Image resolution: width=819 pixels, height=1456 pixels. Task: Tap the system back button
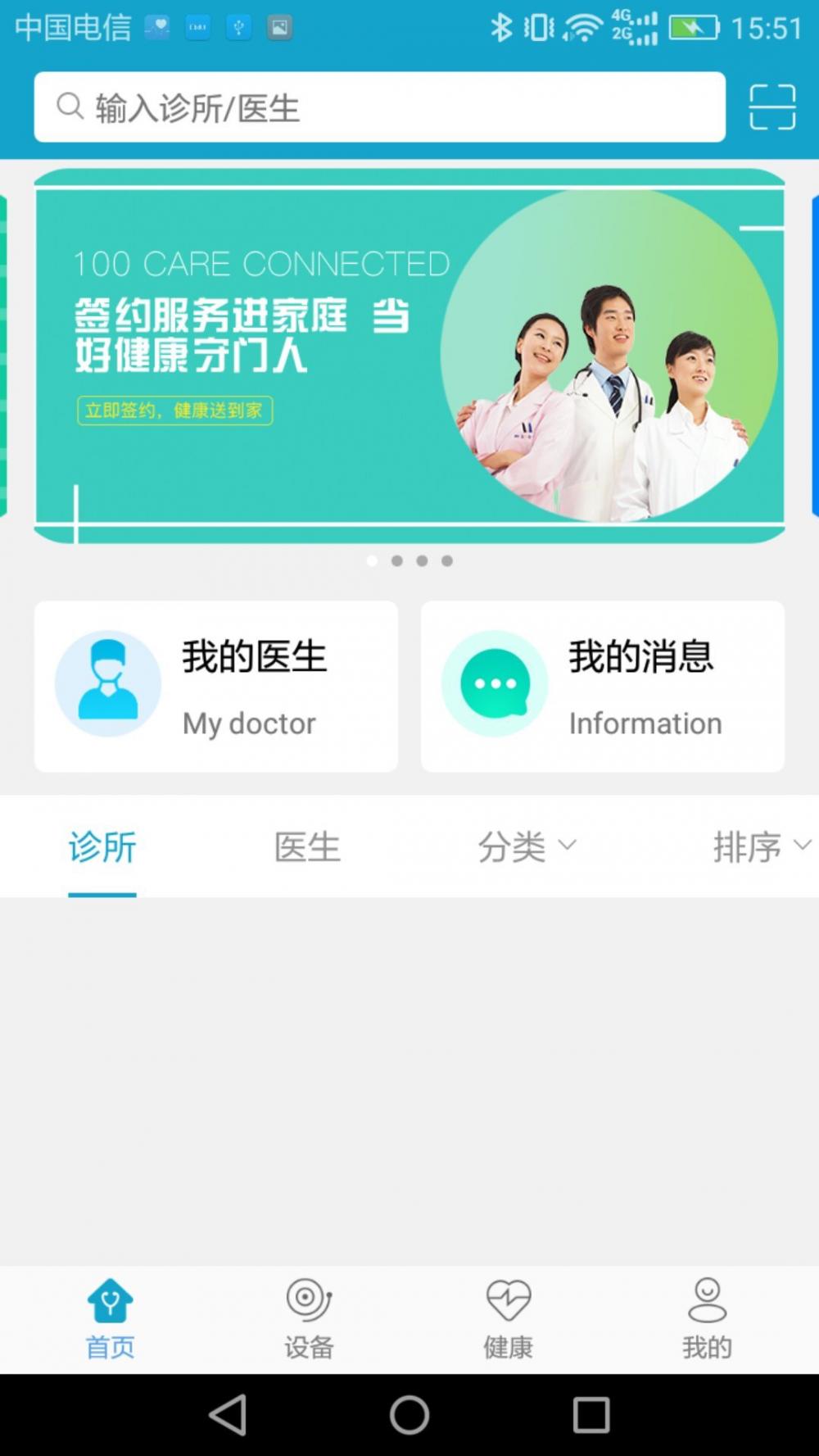pos(228,1415)
